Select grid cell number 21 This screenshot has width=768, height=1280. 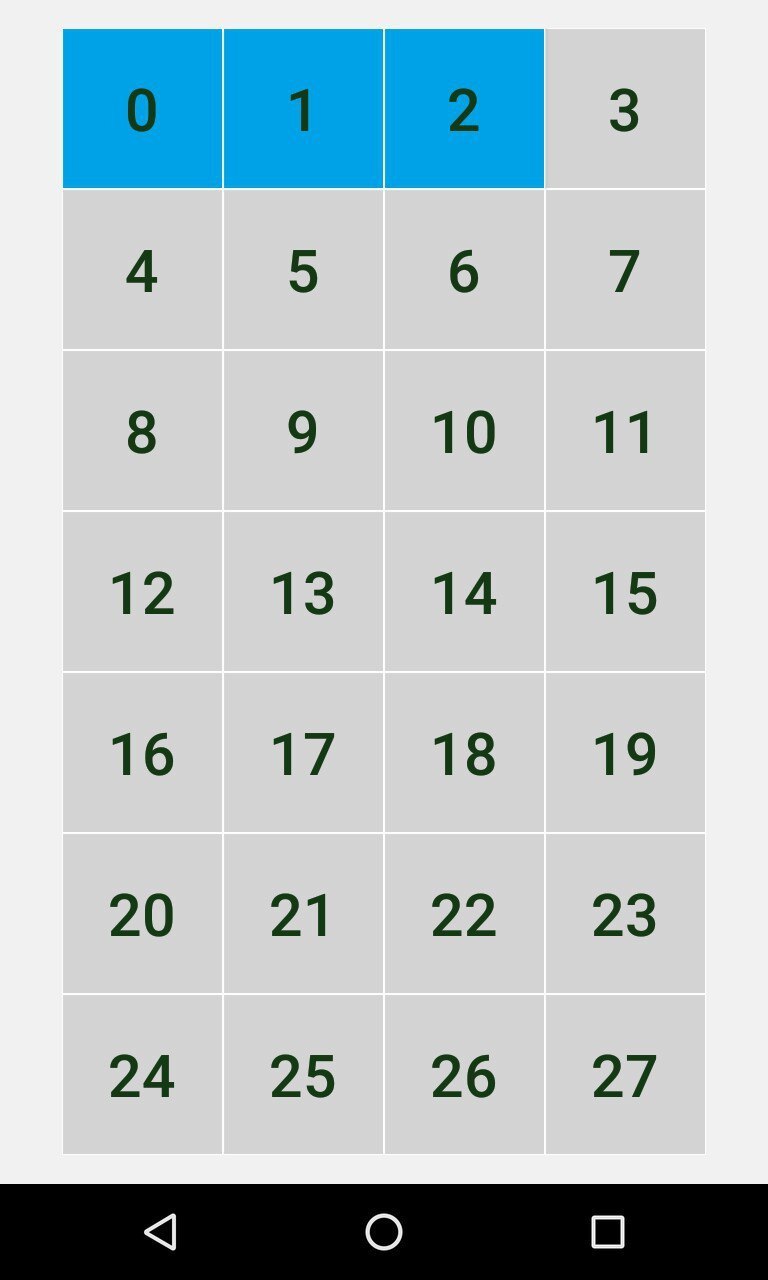click(303, 914)
